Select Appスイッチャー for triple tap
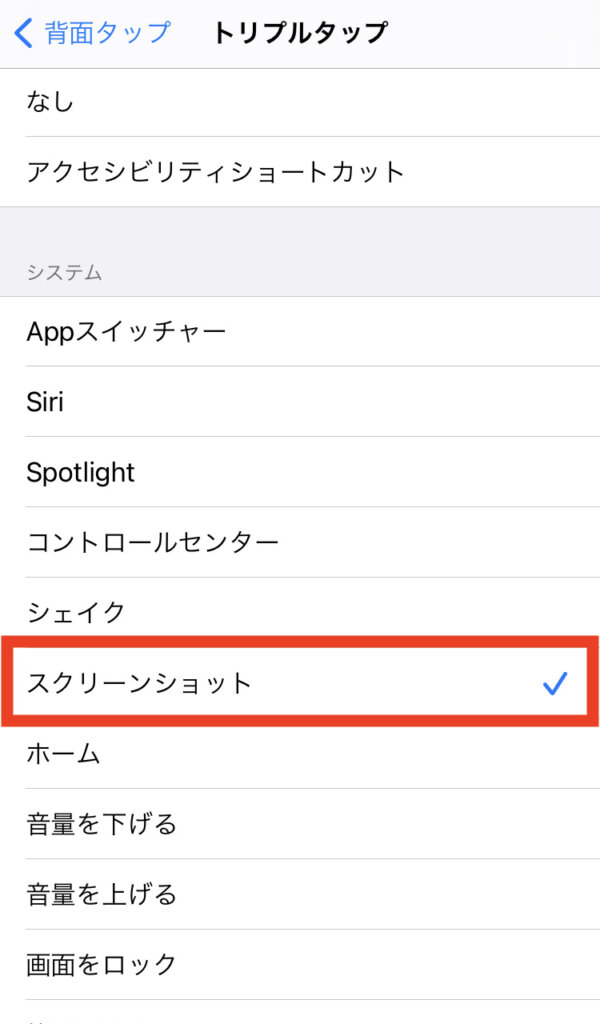 (x=300, y=332)
